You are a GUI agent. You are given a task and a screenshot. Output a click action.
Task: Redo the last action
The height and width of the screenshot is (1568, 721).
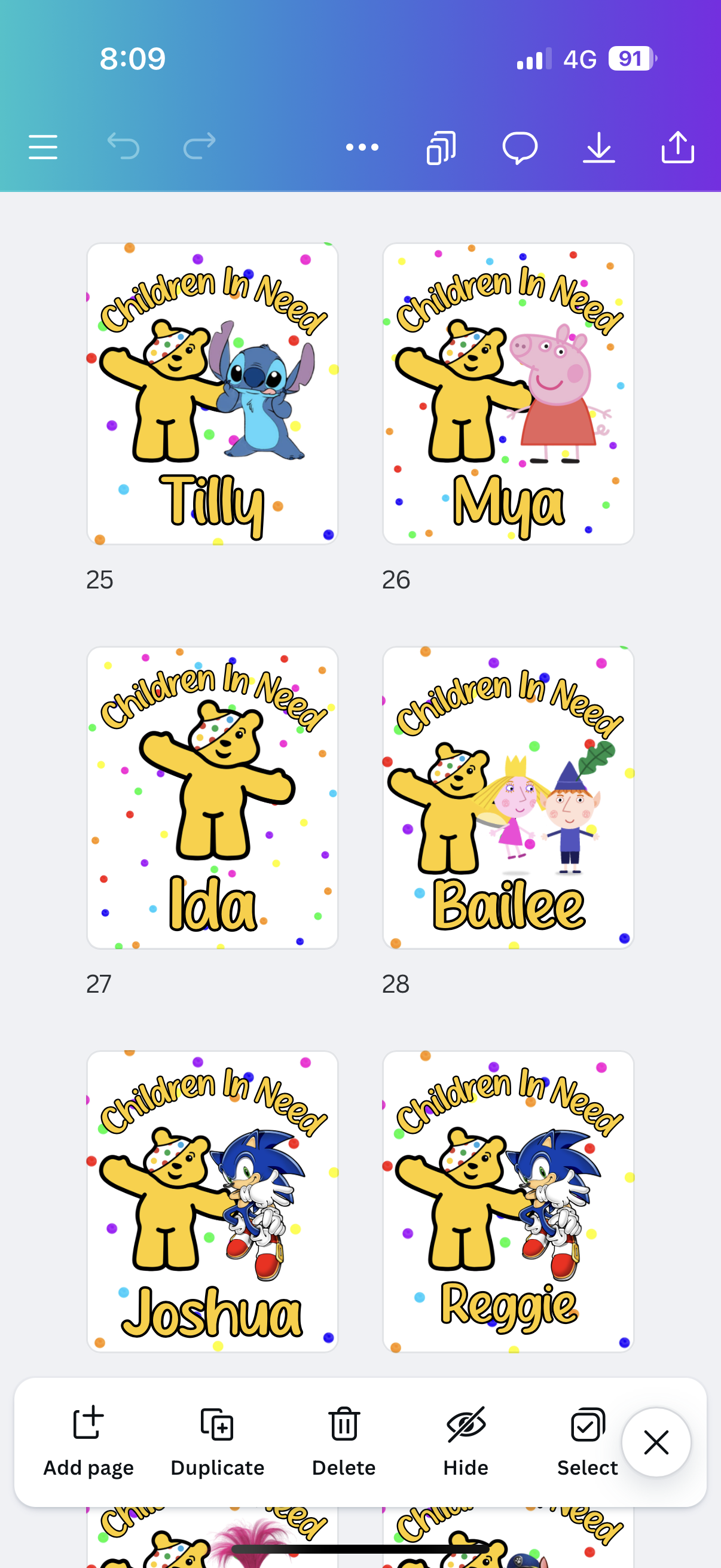pyautogui.click(x=200, y=147)
